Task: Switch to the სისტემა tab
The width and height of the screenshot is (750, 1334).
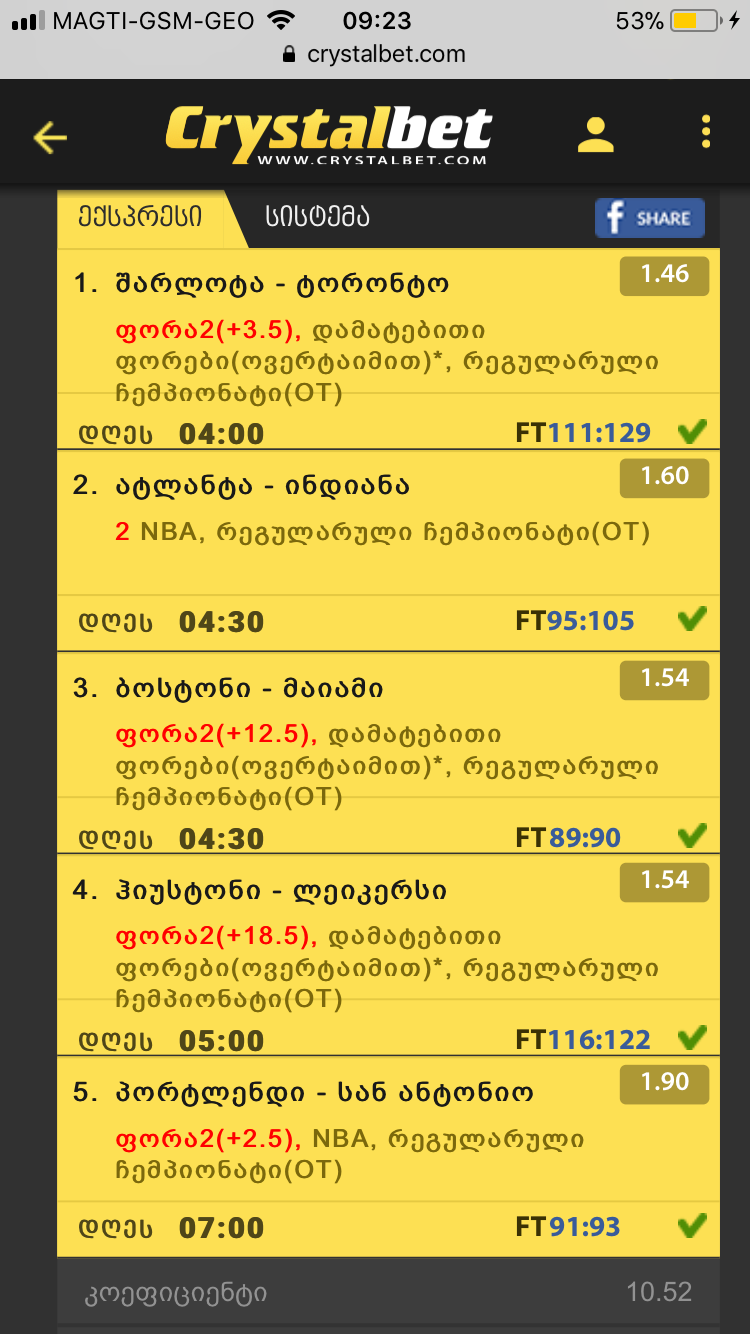Action: click(317, 217)
